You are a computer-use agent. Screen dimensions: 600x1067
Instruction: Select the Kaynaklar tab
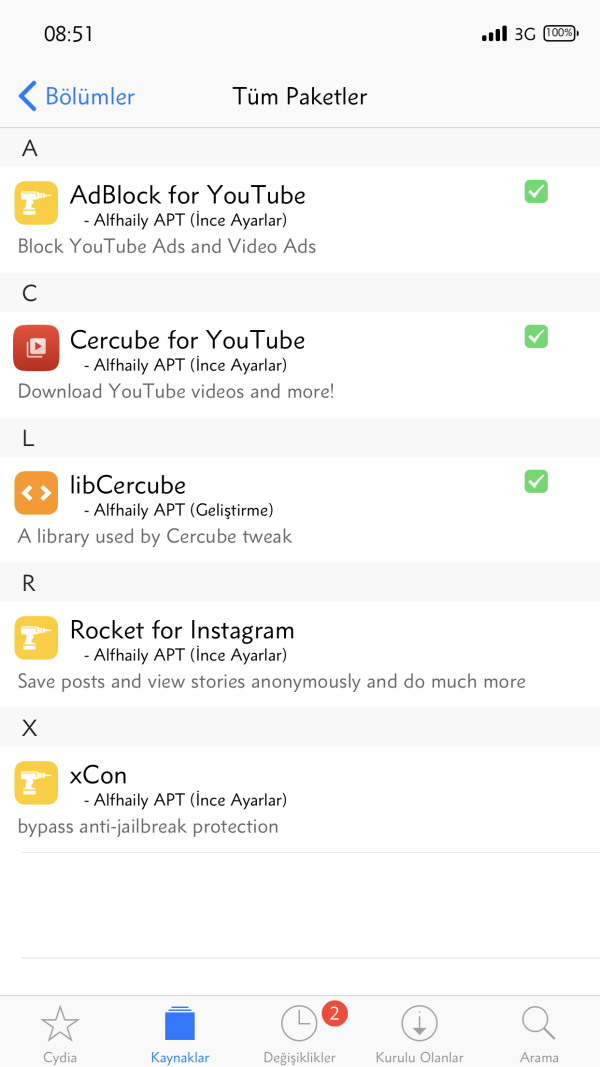180,1033
